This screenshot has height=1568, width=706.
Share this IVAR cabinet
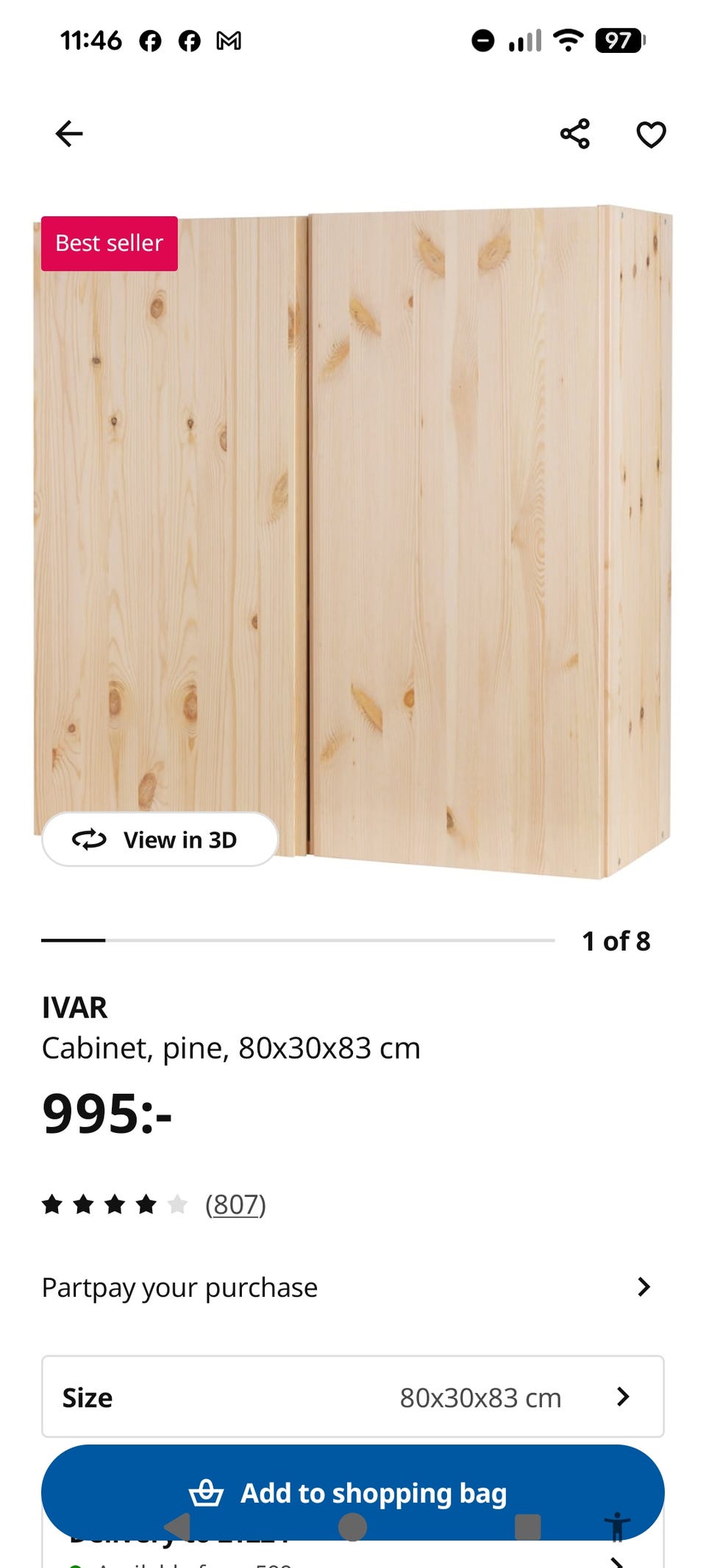click(575, 134)
